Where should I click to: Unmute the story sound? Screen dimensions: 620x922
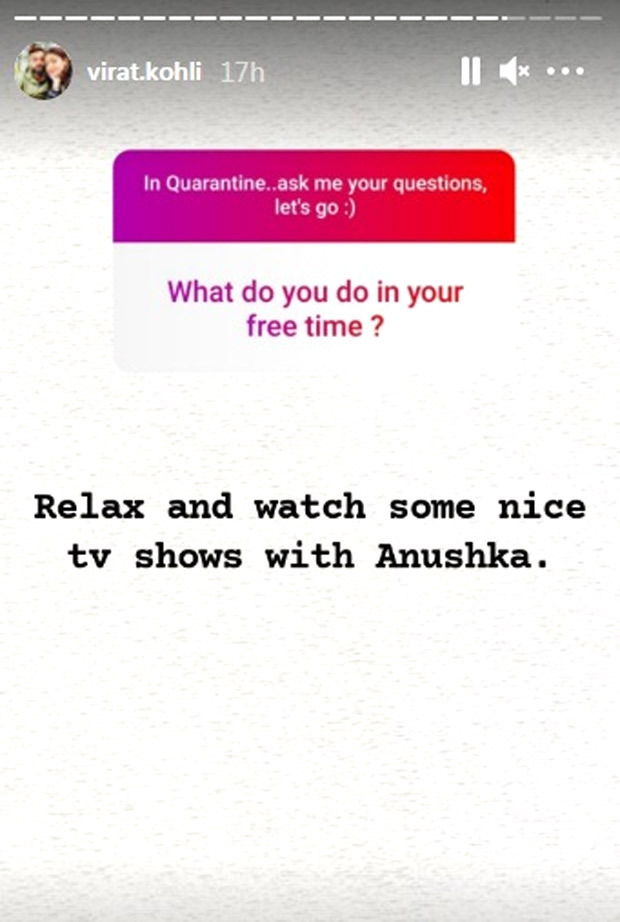coord(514,71)
